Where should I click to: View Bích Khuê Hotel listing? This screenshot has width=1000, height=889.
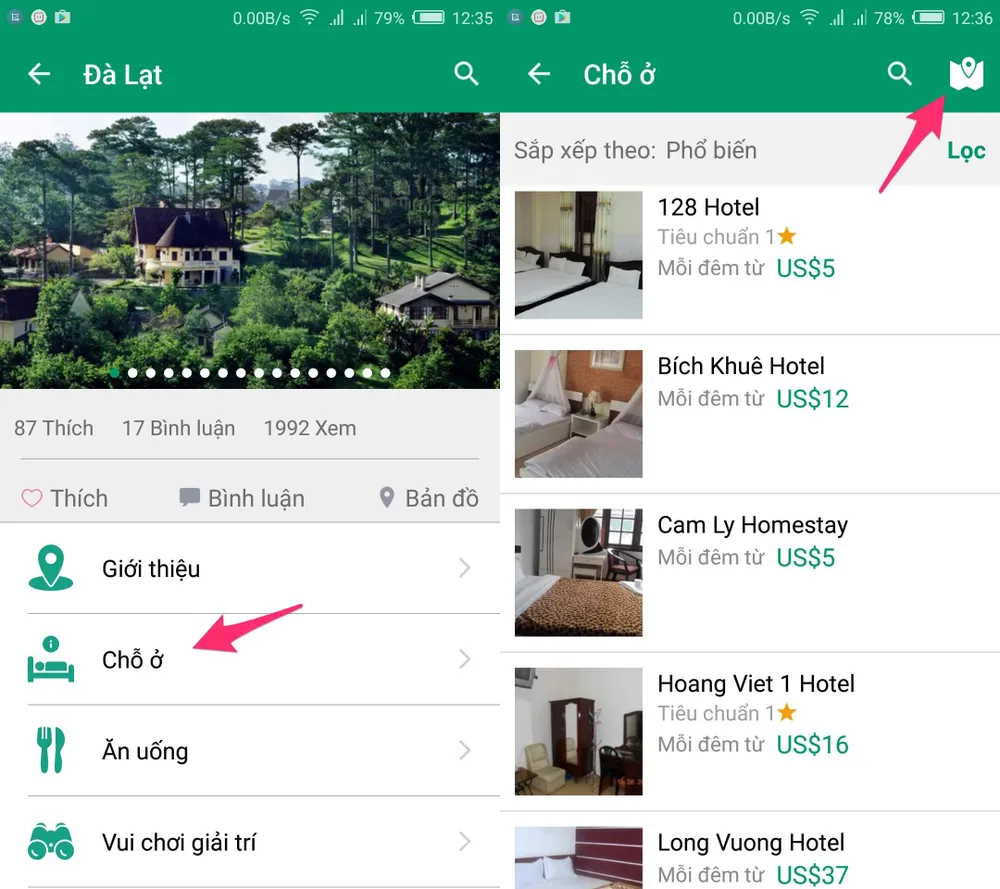point(750,413)
